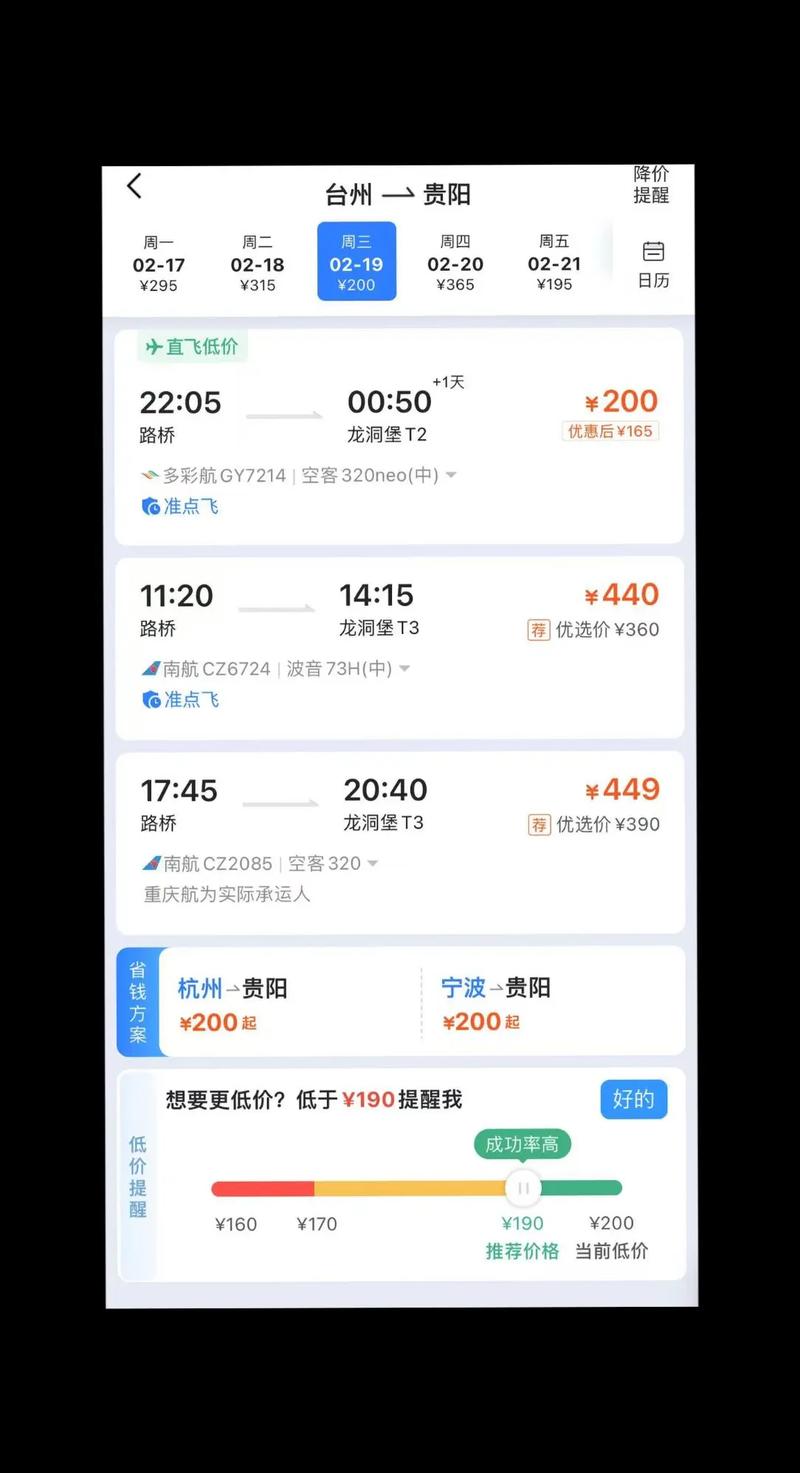The width and height of the screenshot is (800, 1473).
Task: Click the back arrow at top left
Action: point(136,186)
